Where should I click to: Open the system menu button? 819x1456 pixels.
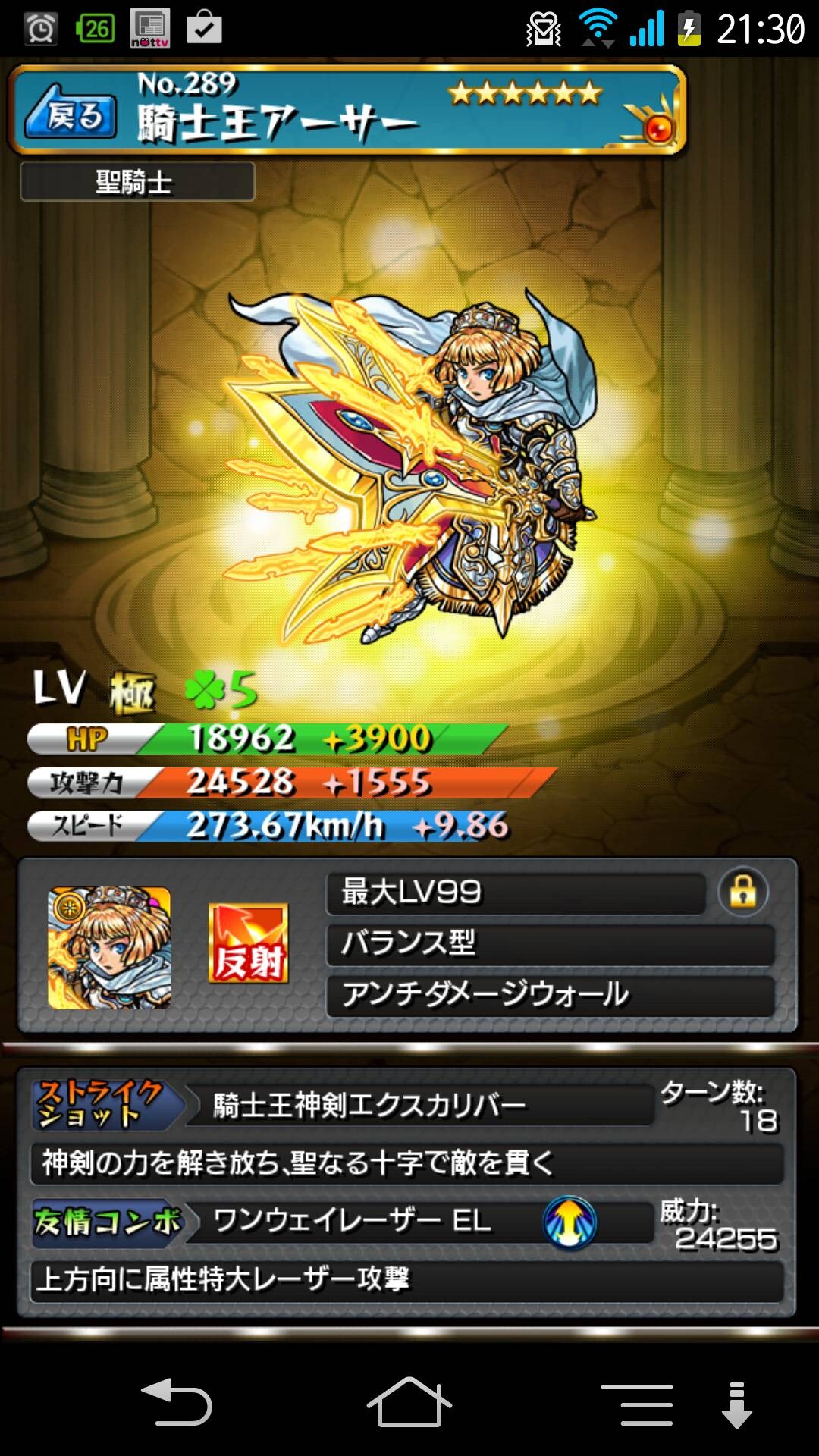pos(637,1403)
